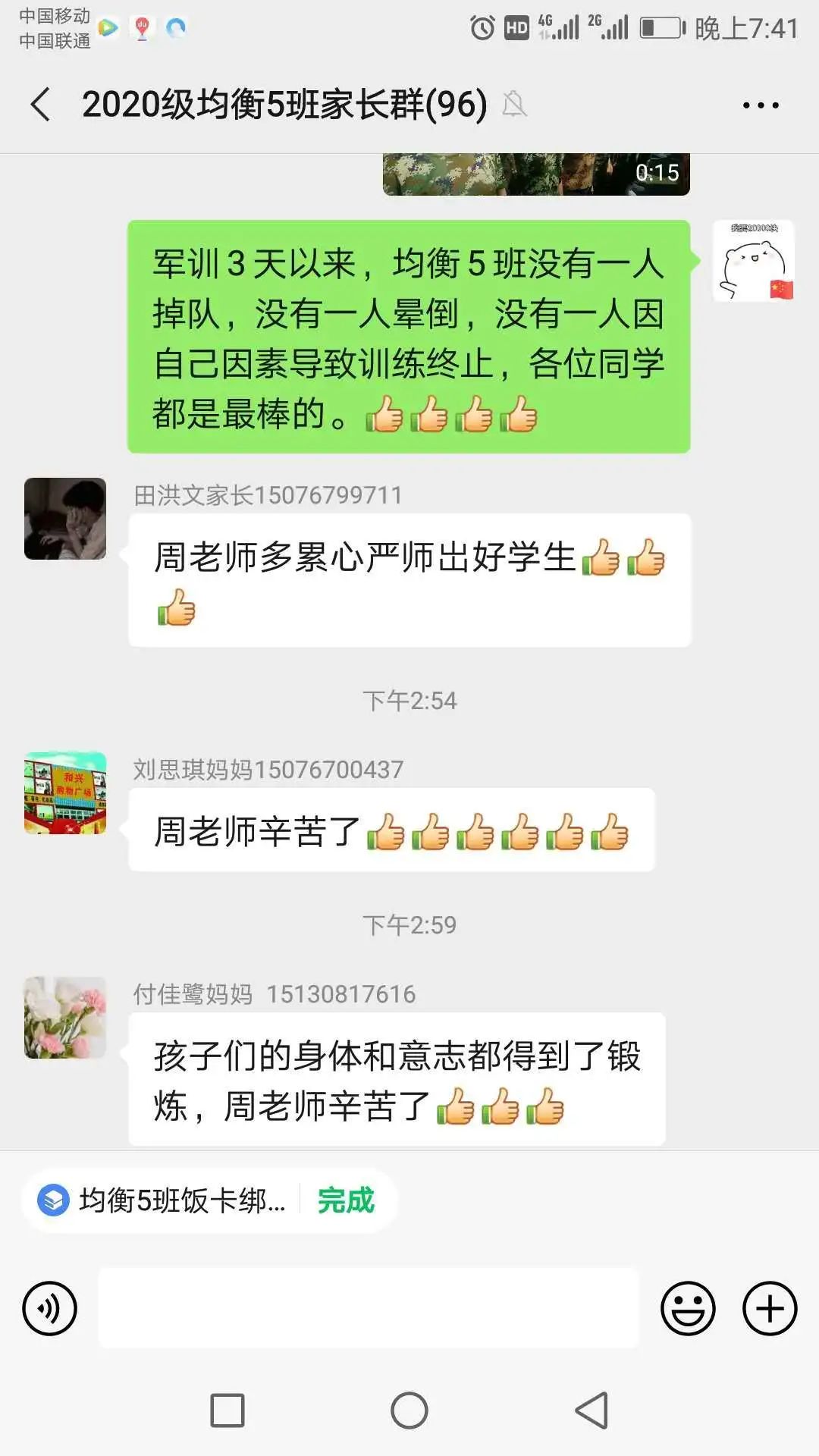Image resolution: width=819 pixels, height=1456 pixels.
Task: Tap the green message praising 军训 students
Action: pos(409,337)
